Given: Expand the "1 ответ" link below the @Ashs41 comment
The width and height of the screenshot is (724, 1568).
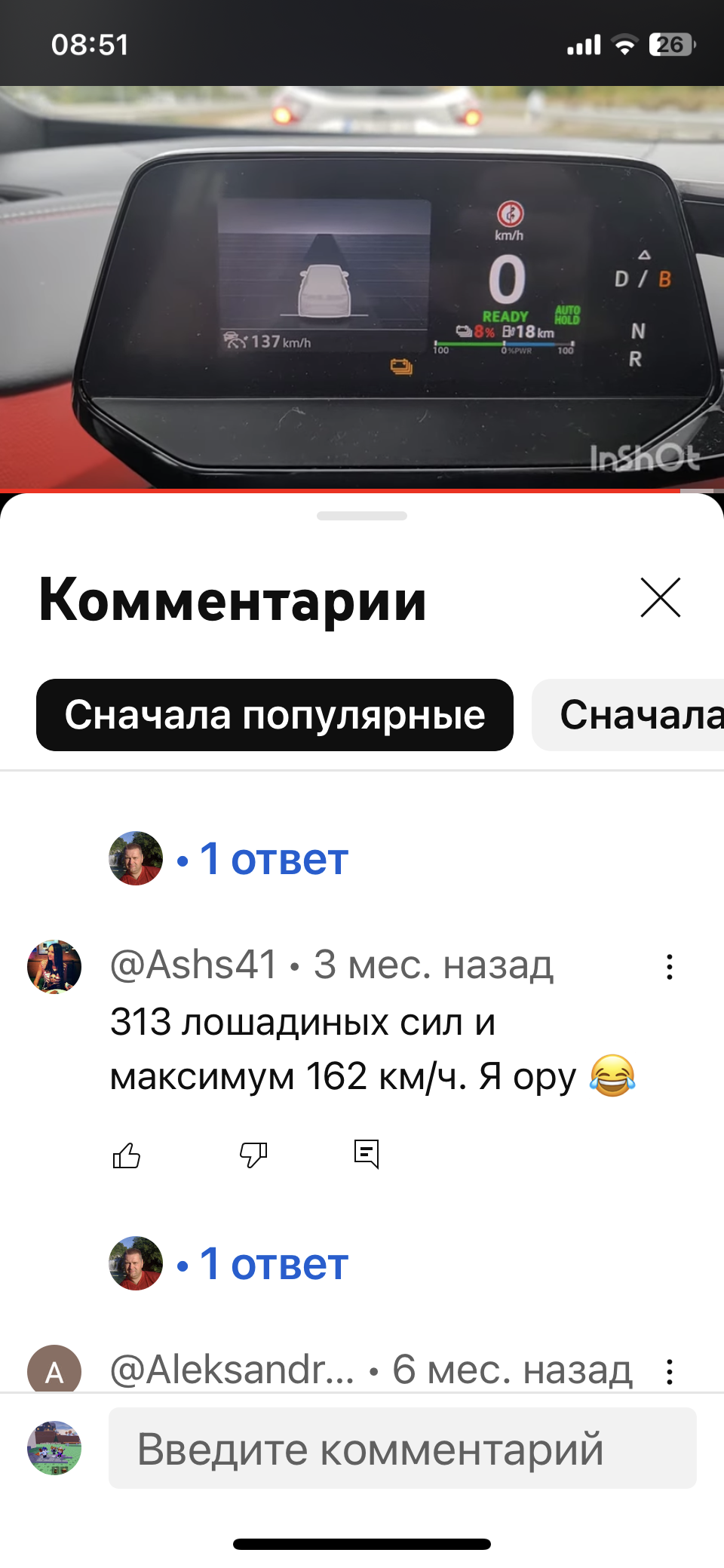Looking at the screenshot, I should click(x=273, y=1264).
